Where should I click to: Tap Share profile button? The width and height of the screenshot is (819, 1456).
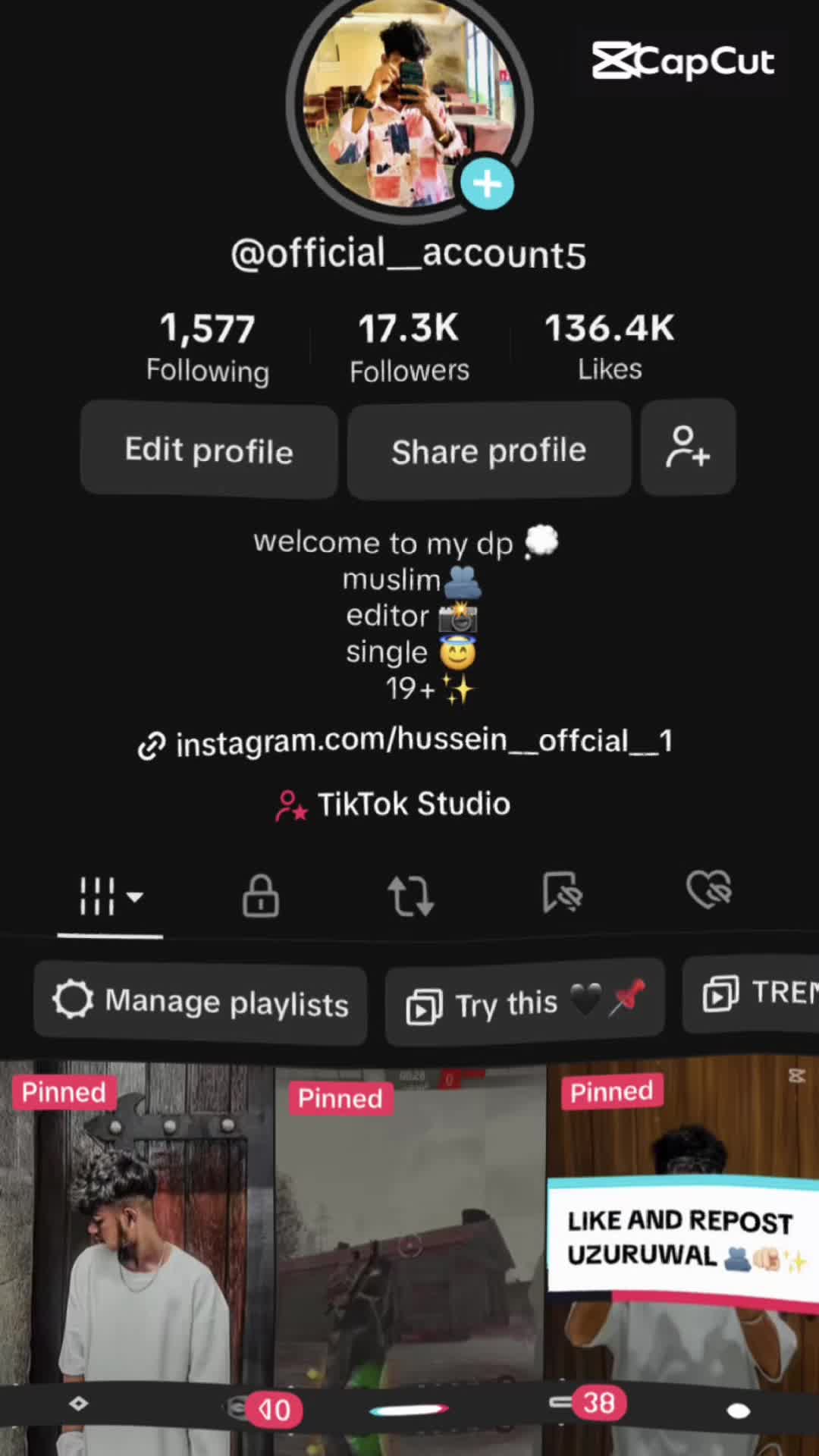click(489, 450)
